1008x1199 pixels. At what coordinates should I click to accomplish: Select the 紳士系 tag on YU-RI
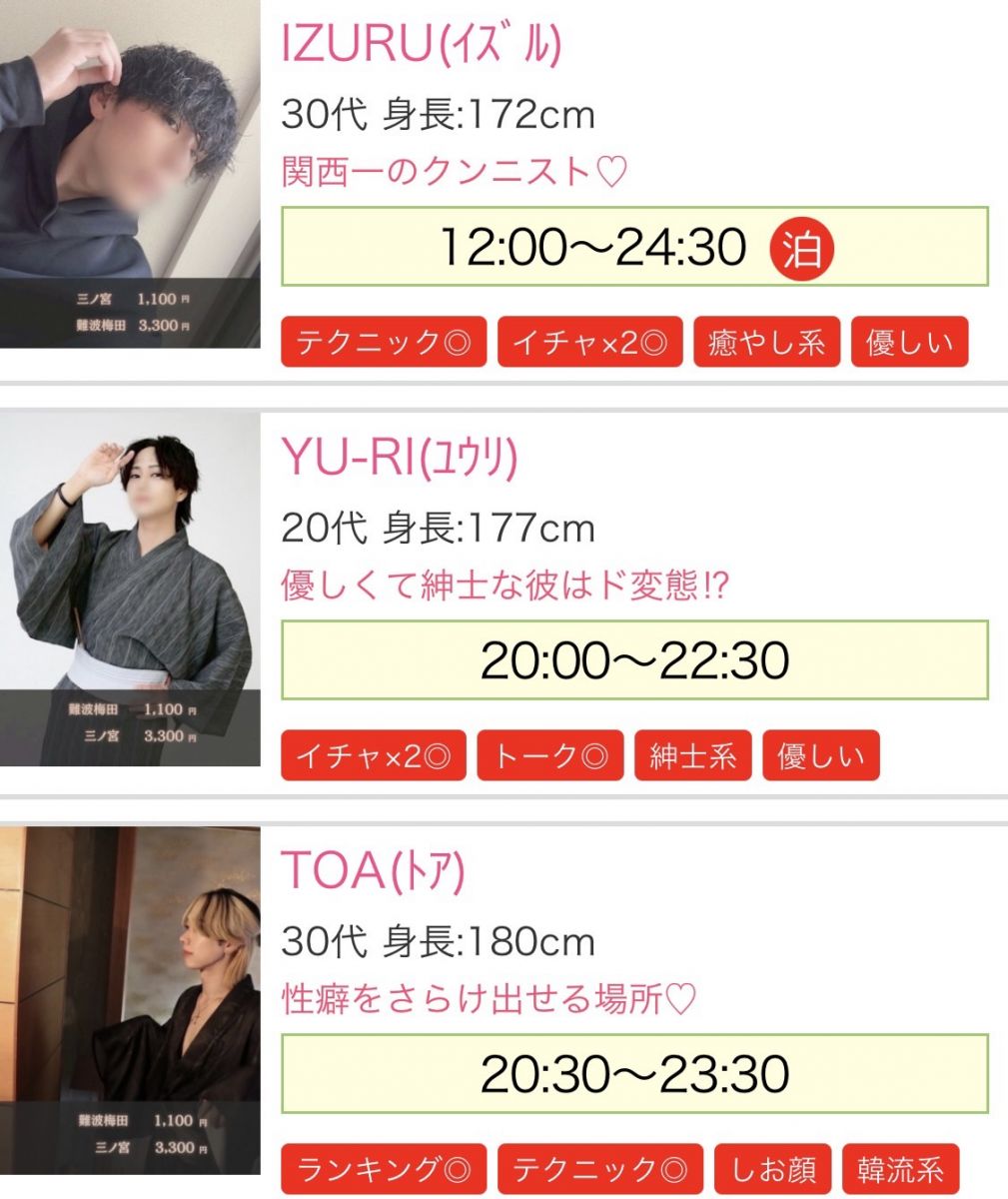tap(692, 755)
